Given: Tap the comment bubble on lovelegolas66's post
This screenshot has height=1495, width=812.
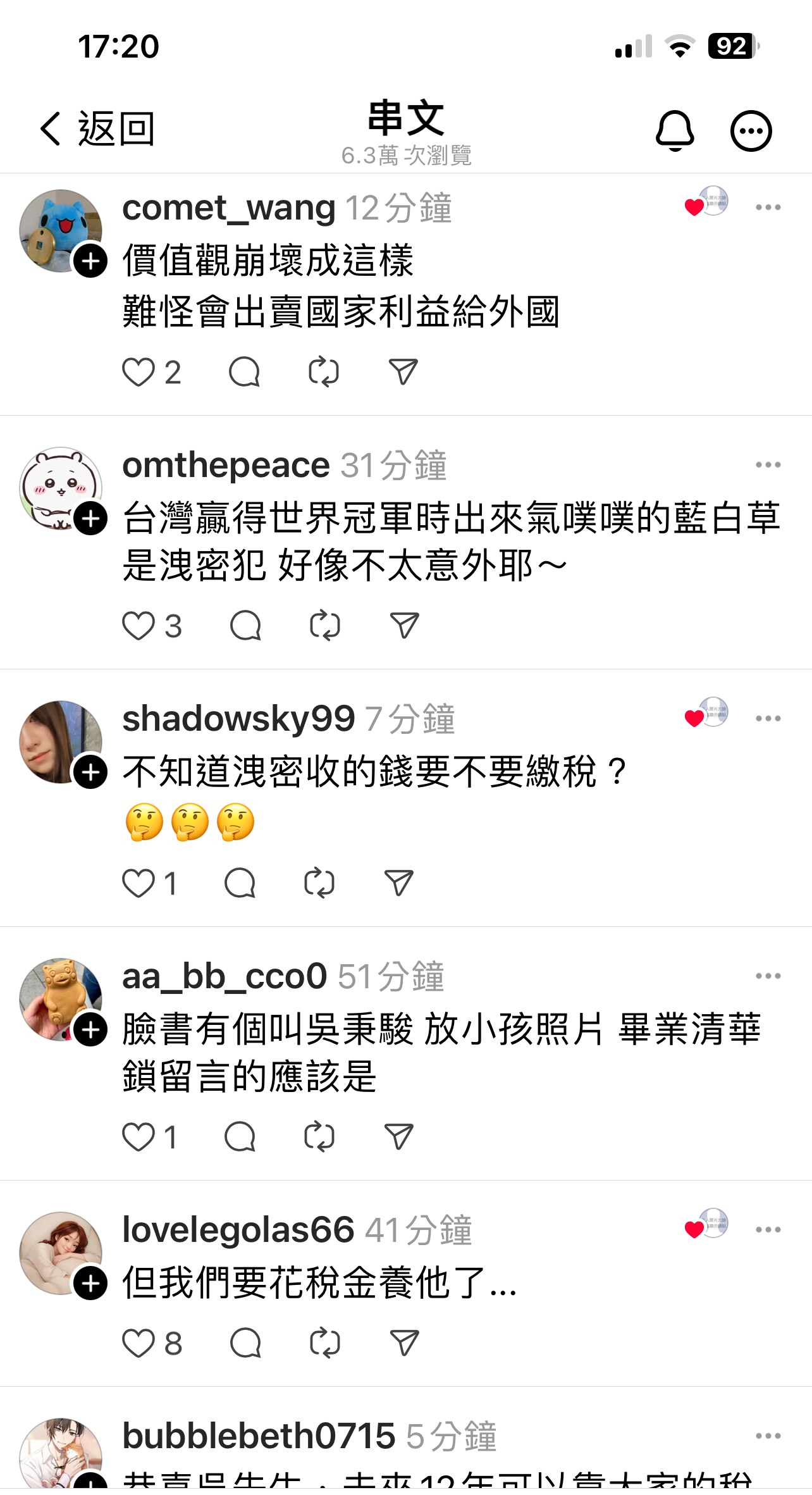Looking at the screenshot, I should 246,1343.
